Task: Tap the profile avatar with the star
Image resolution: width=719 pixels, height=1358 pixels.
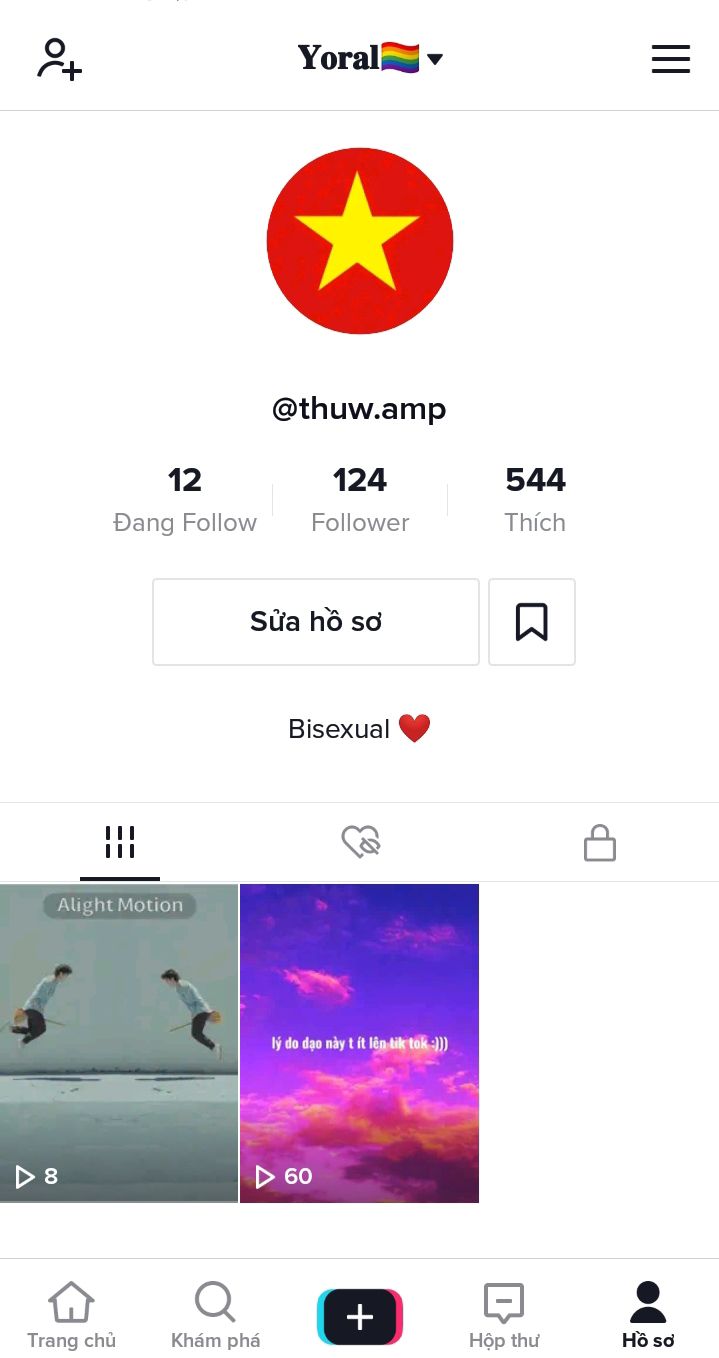Action: click(360, 241)
